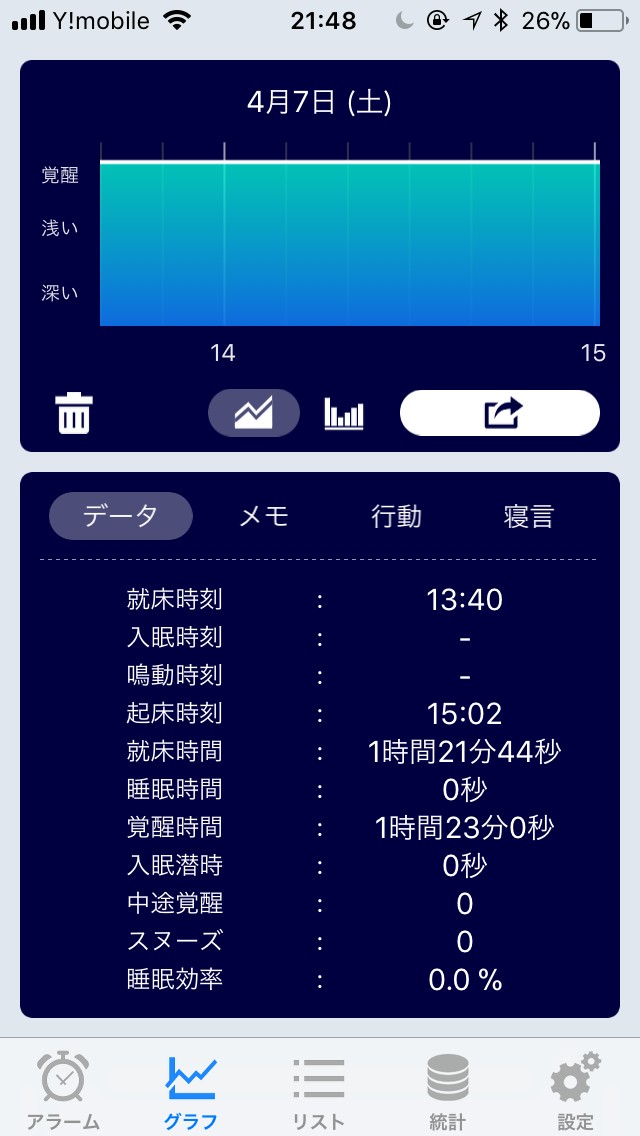Open the 行動 tab
The width and height of the screenshot is (640, 1136).
(x=396, y=516)
